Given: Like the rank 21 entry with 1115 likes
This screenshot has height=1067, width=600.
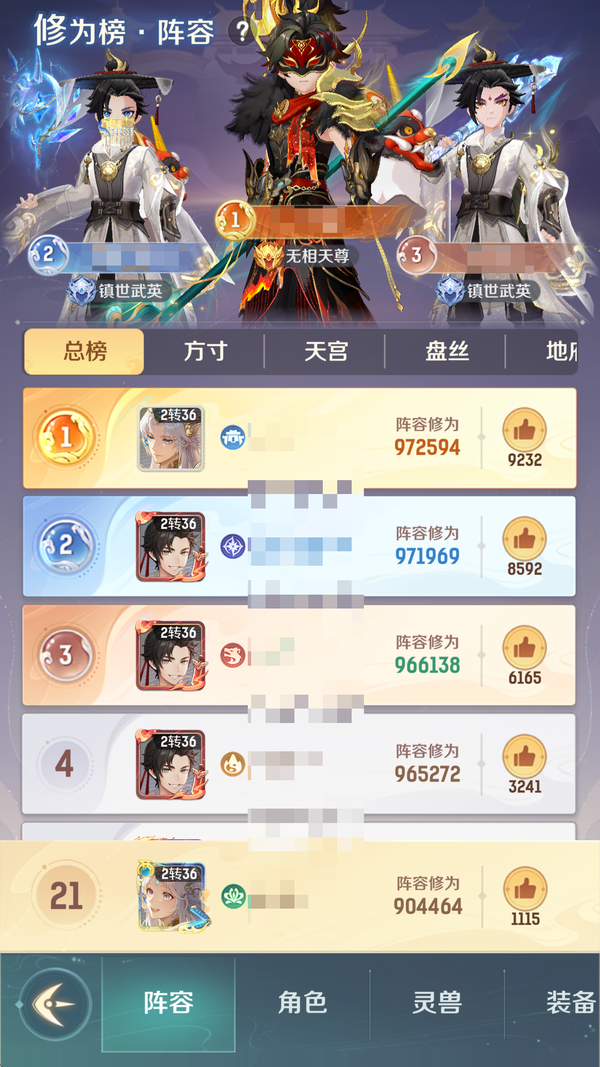Looking at the screenshot, I should (524, 888).
